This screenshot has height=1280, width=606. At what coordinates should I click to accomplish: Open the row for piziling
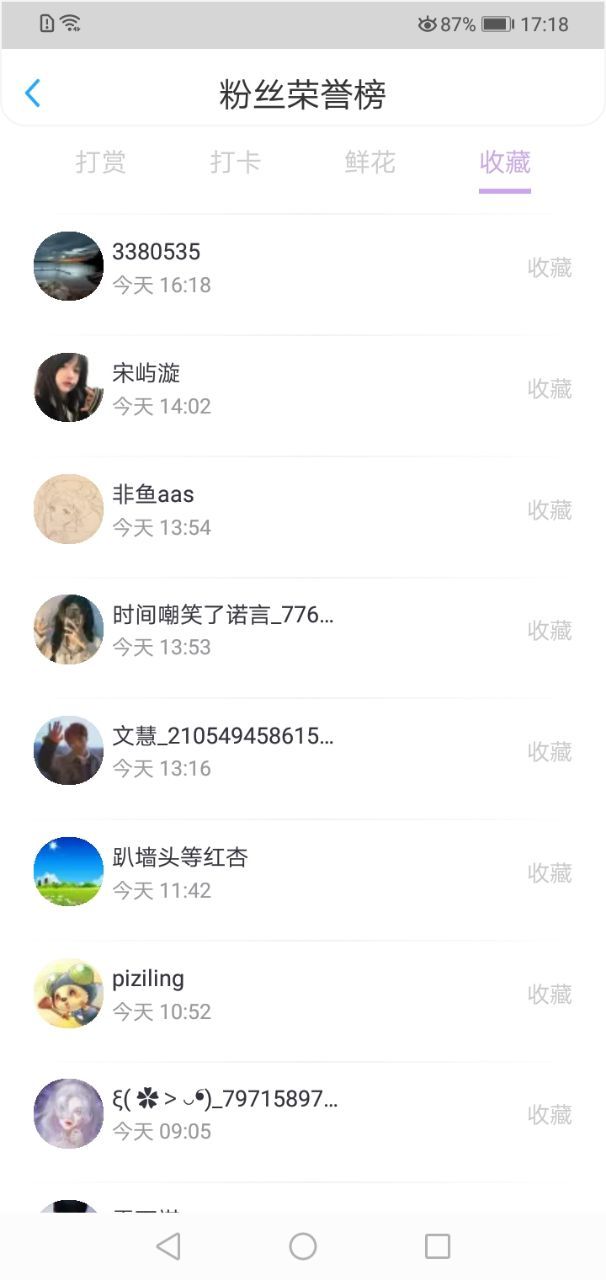[300, 993]
